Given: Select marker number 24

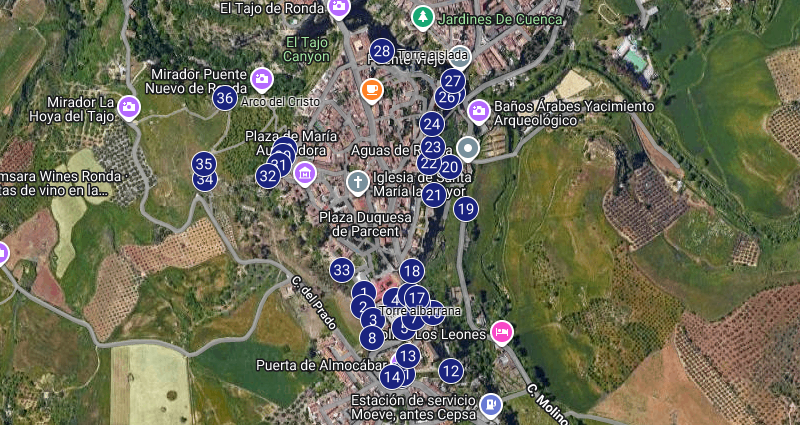Looking at the screenshot, I should (431, 124).
